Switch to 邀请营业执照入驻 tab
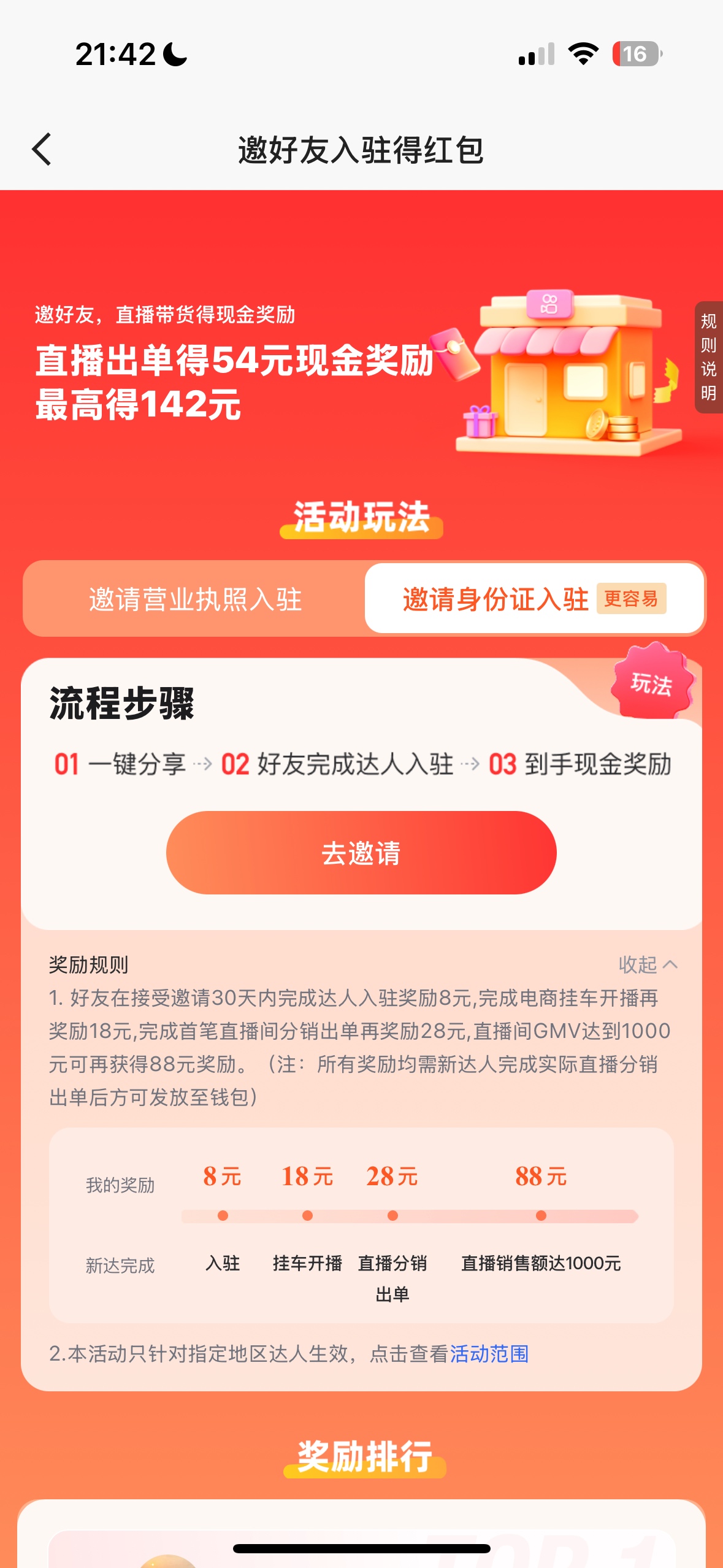This screenshot has width=723, height=1568. point(195,599)
